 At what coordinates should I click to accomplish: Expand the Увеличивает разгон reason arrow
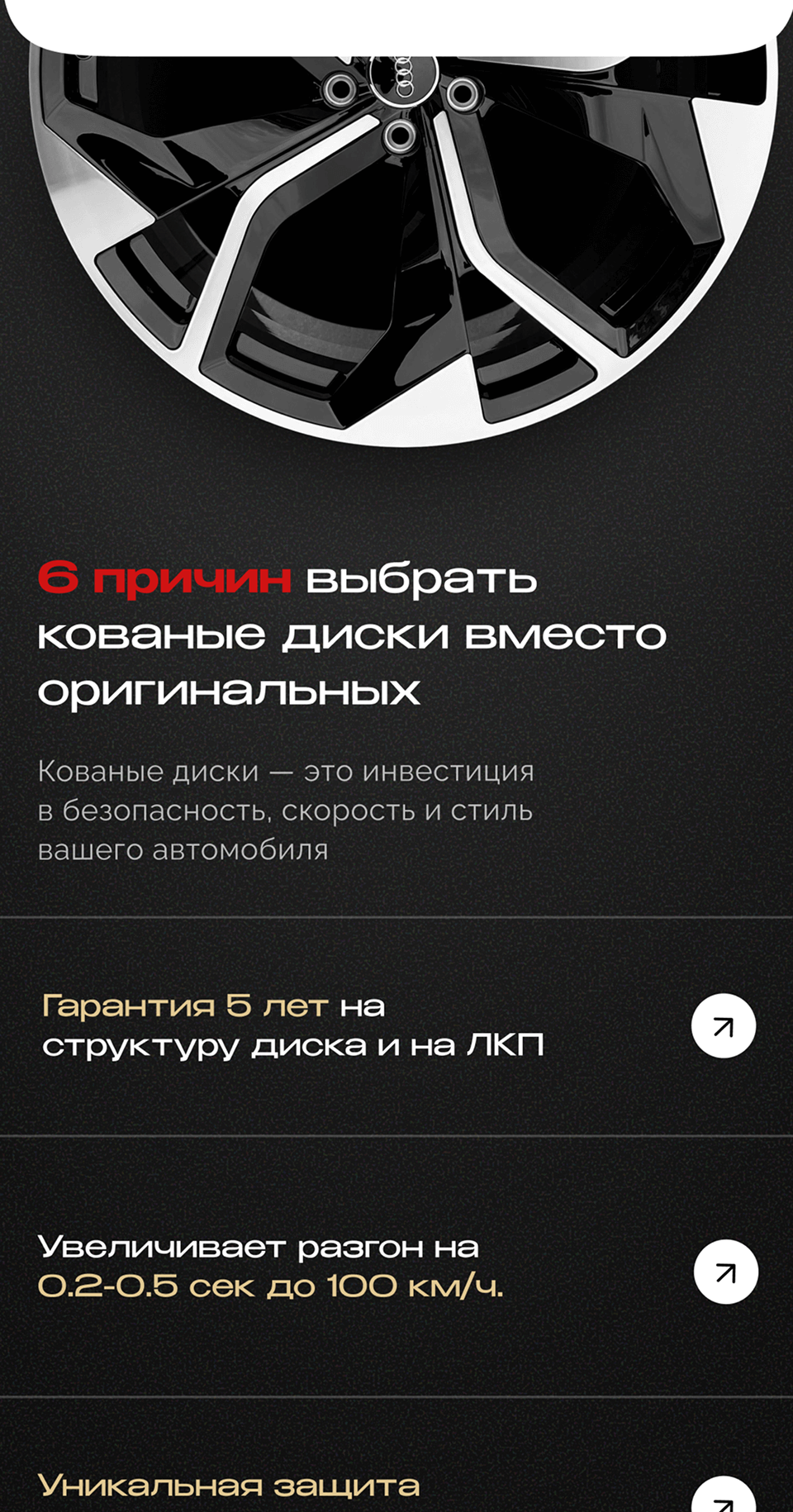[725, 1272]
